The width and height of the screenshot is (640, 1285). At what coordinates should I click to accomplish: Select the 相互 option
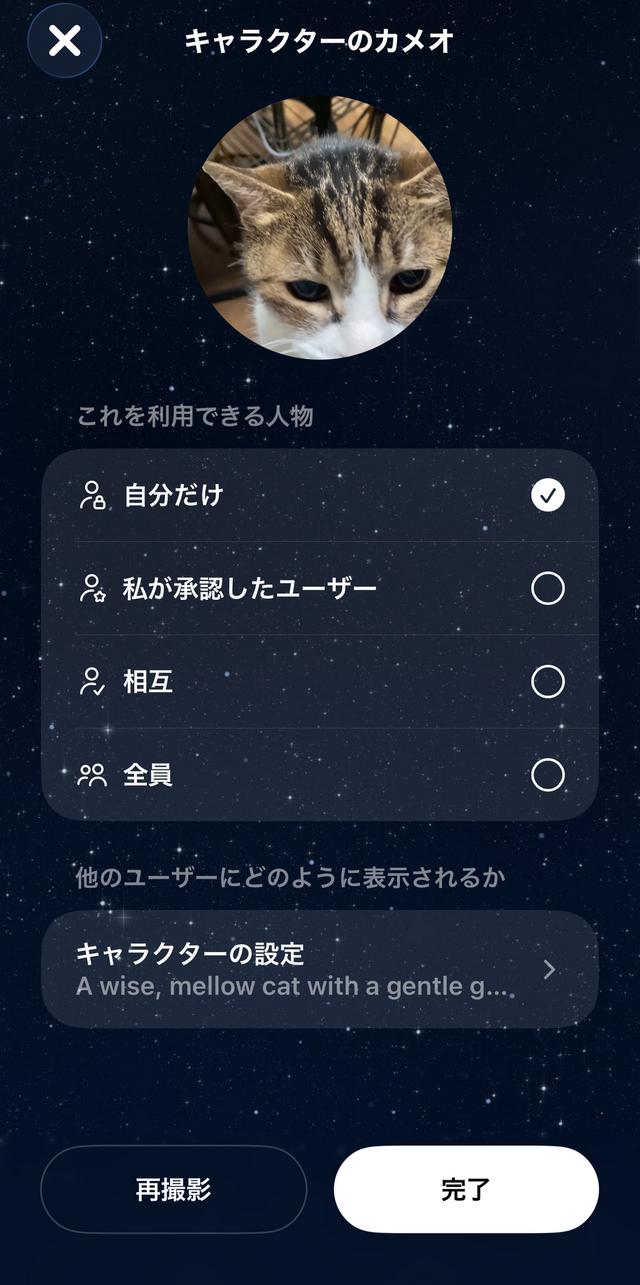pos(320,682)
